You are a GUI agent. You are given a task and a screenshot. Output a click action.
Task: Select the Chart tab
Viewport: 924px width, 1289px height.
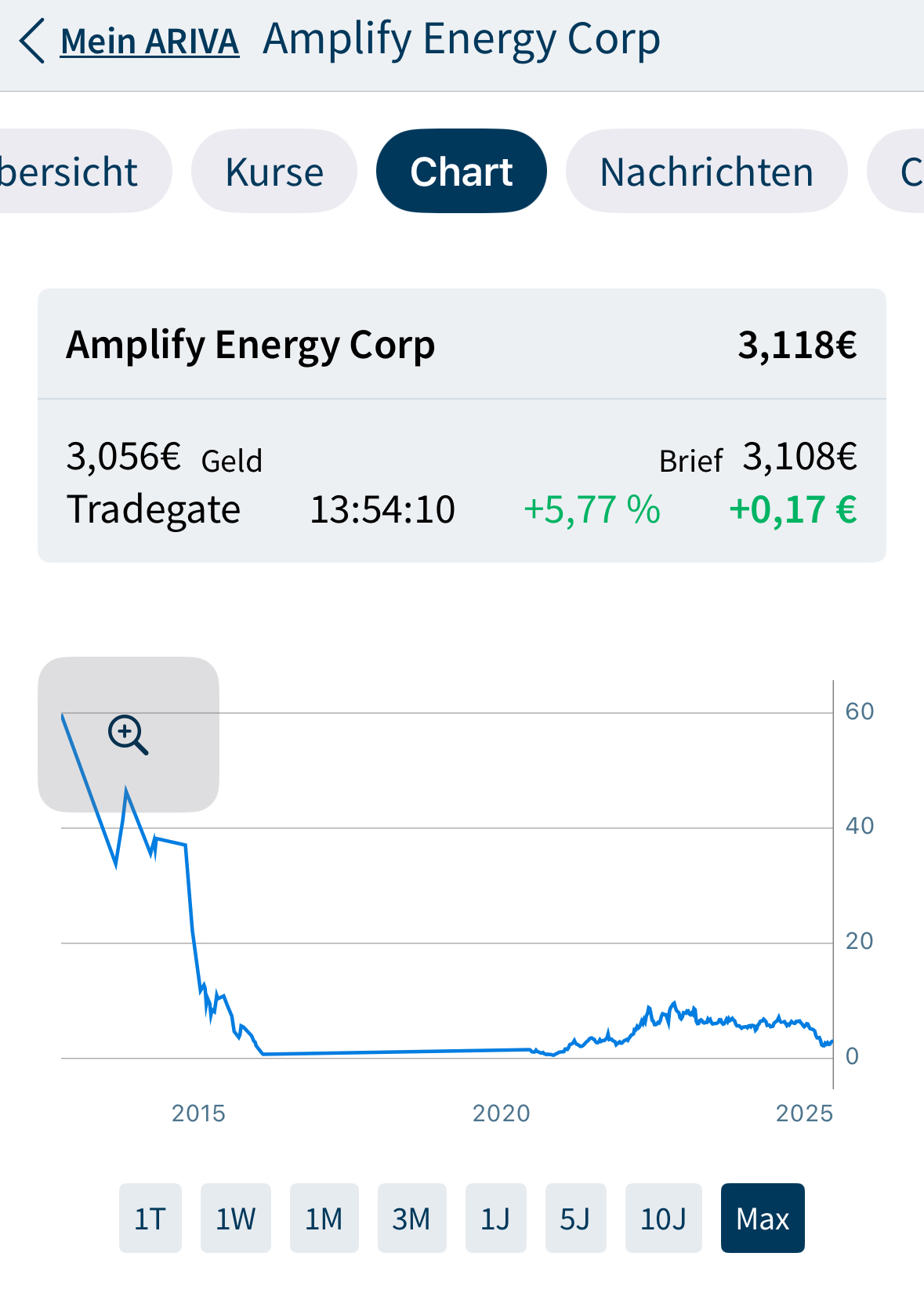point(461,172)
